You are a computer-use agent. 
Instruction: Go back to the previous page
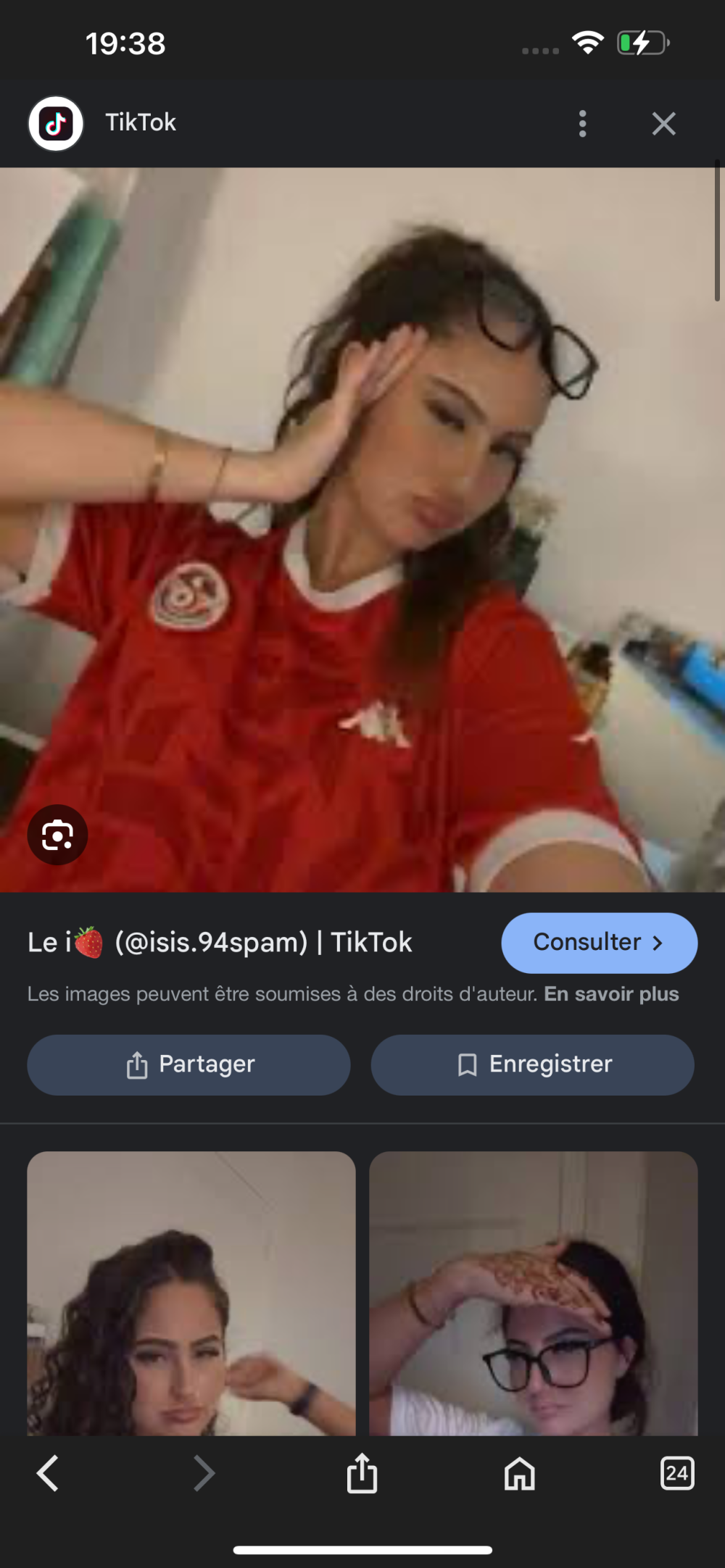click(48, 1473)
